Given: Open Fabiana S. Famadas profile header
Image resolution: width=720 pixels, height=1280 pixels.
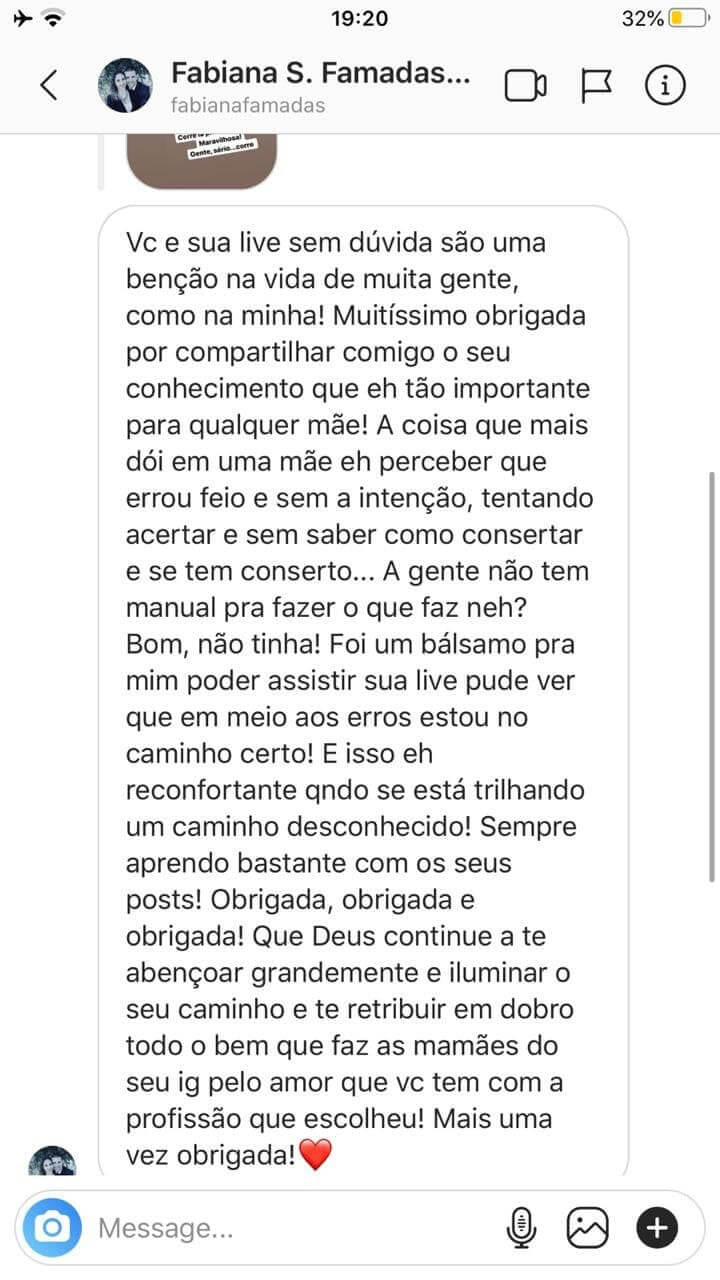Looking at the screenshot, I should [x=319, y=86].
